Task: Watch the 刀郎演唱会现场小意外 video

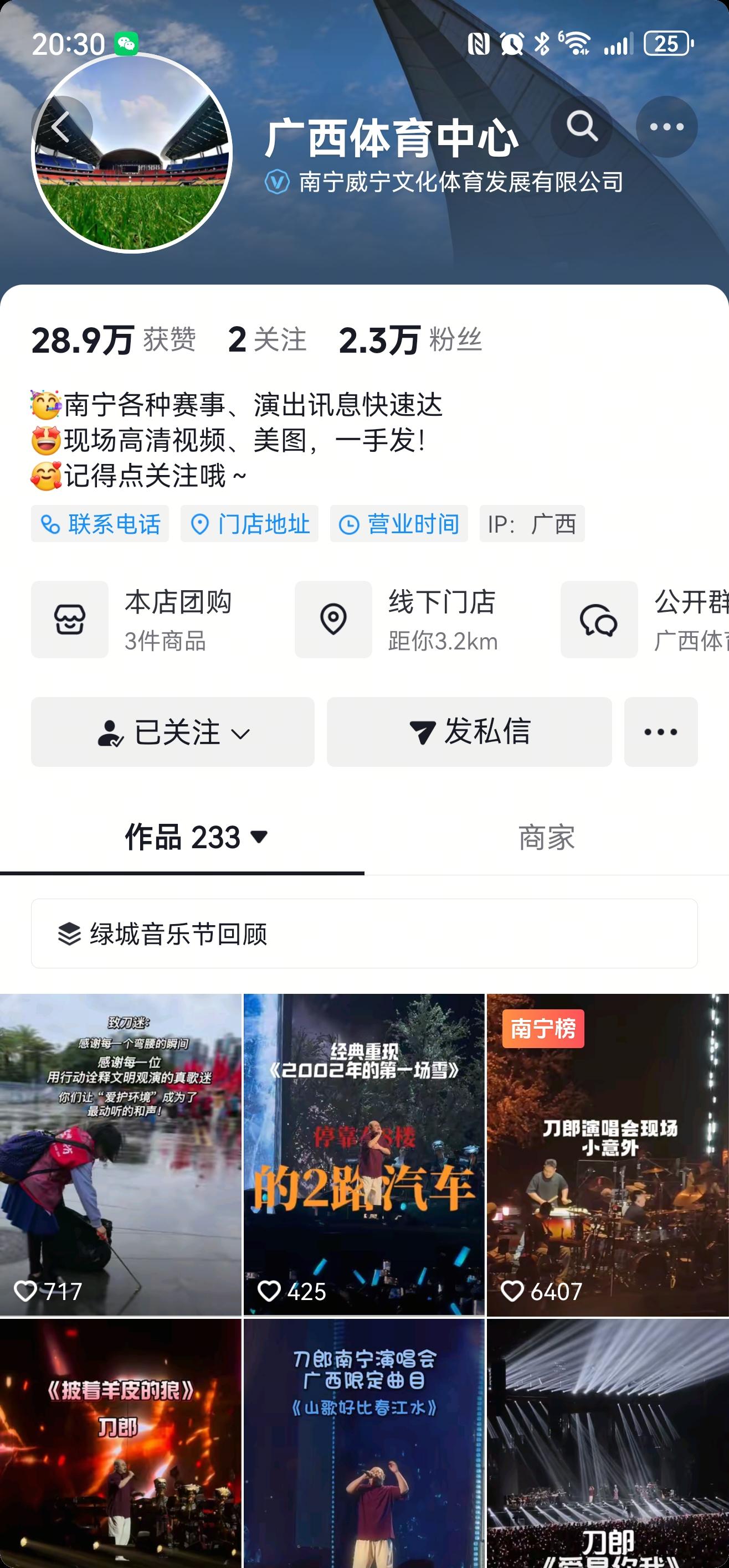Action: [x=608, y=1154]
